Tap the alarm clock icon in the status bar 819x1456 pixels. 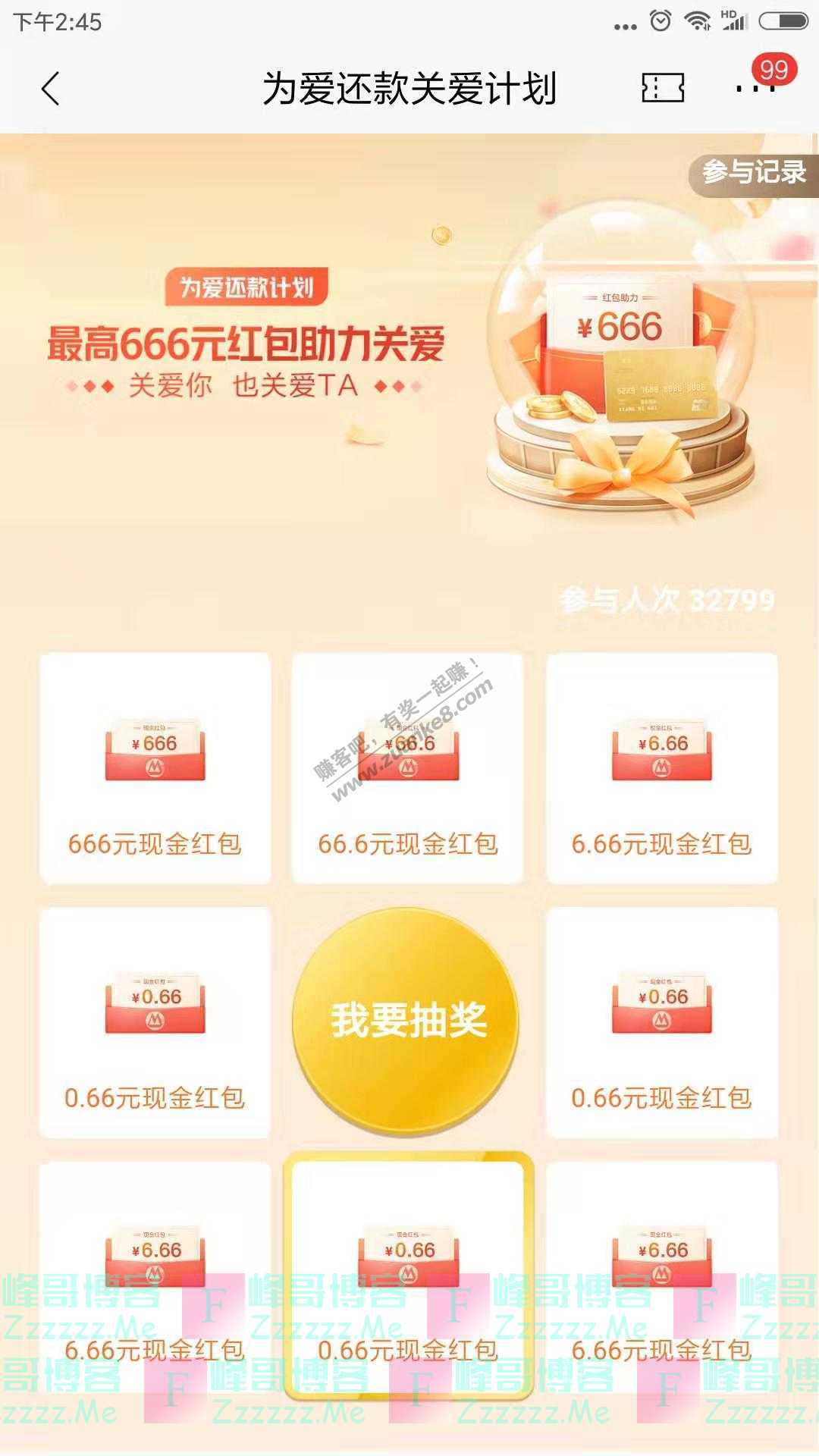[659, 20]
